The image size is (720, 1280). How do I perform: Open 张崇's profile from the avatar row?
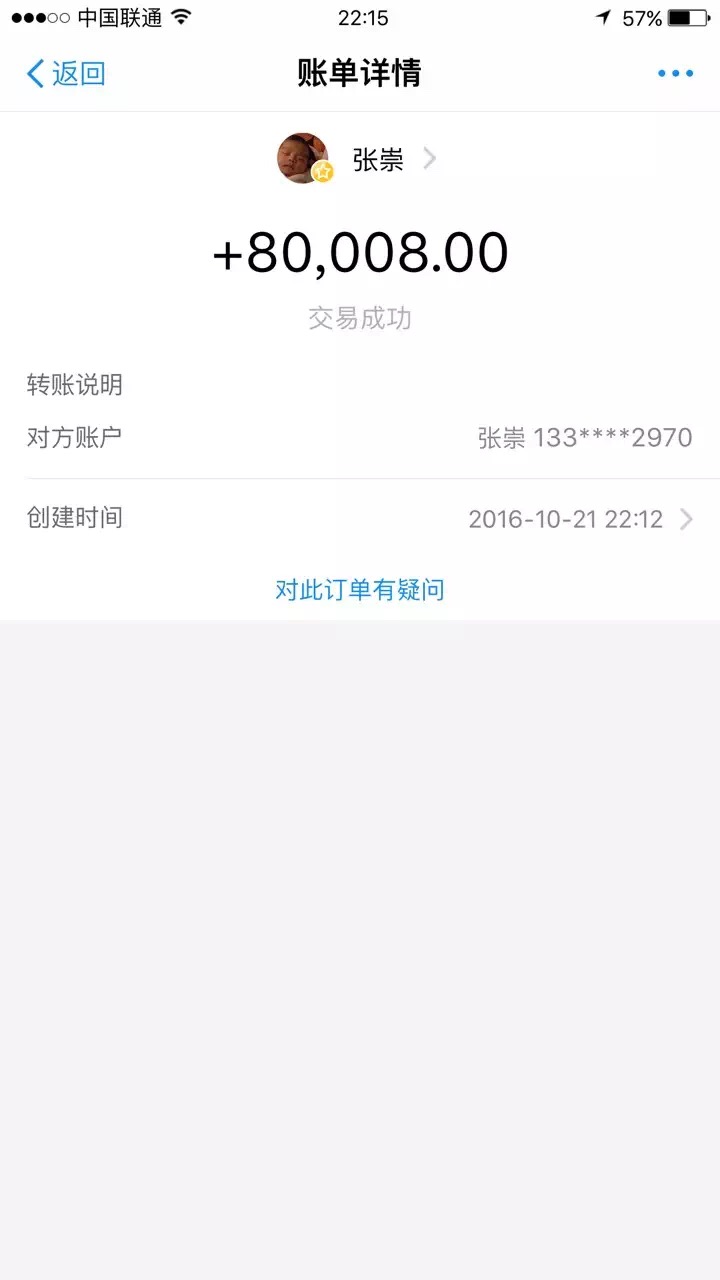358,159
